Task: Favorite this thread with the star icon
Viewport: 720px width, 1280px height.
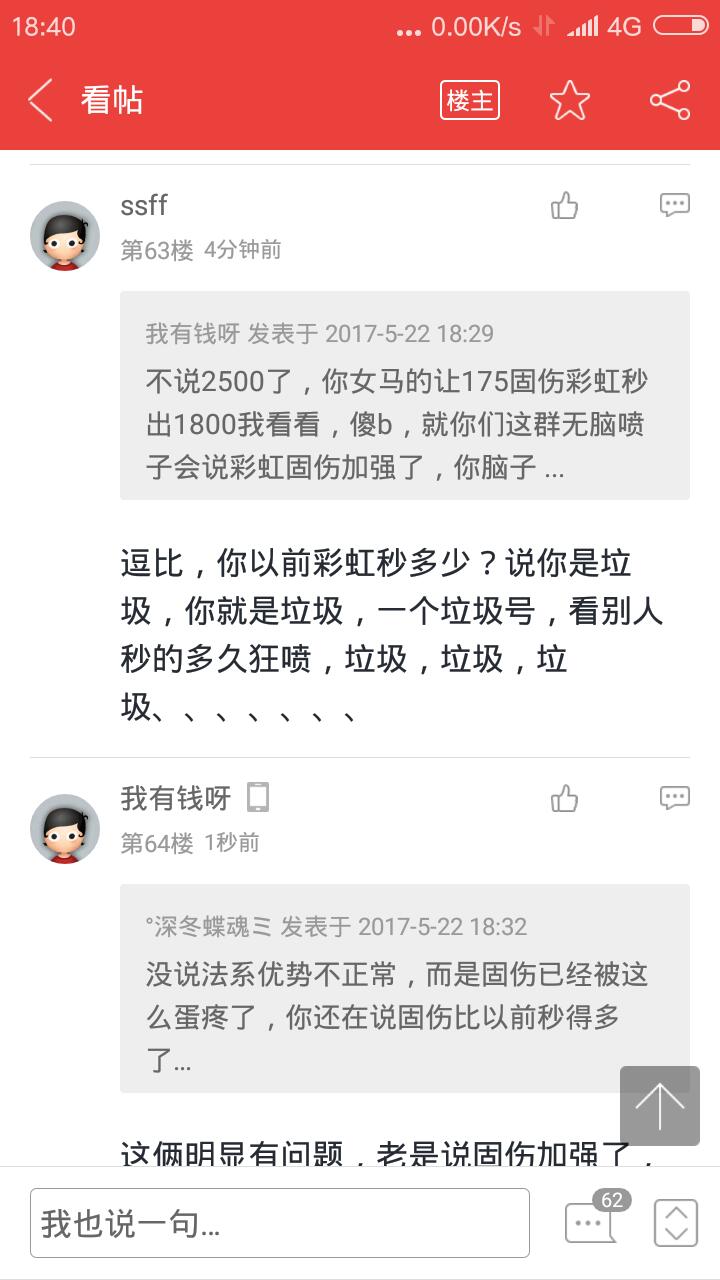Action: tap(570, 101)
